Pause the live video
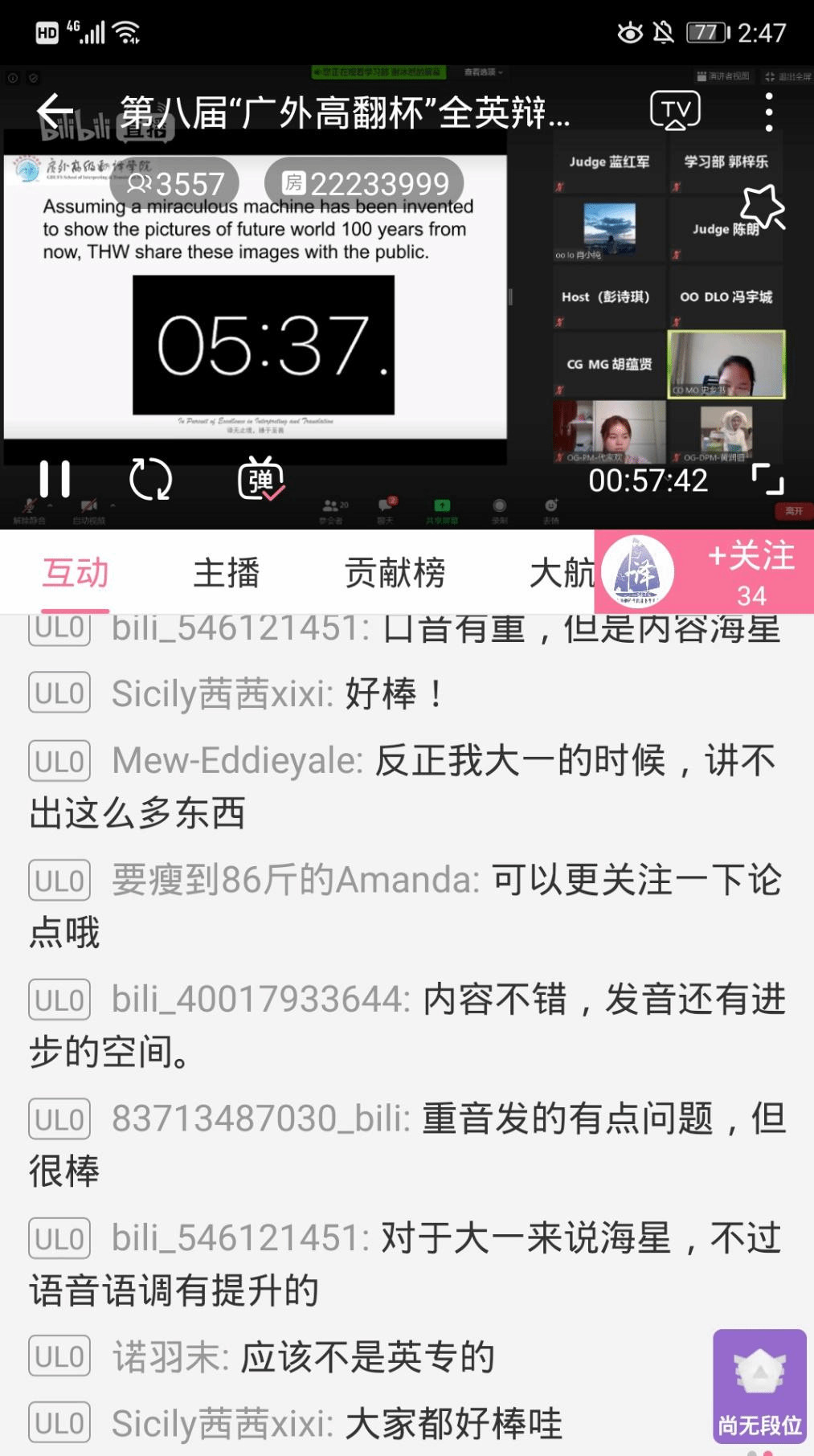Viewport: 814px width, 1456px height. point(55,480)
